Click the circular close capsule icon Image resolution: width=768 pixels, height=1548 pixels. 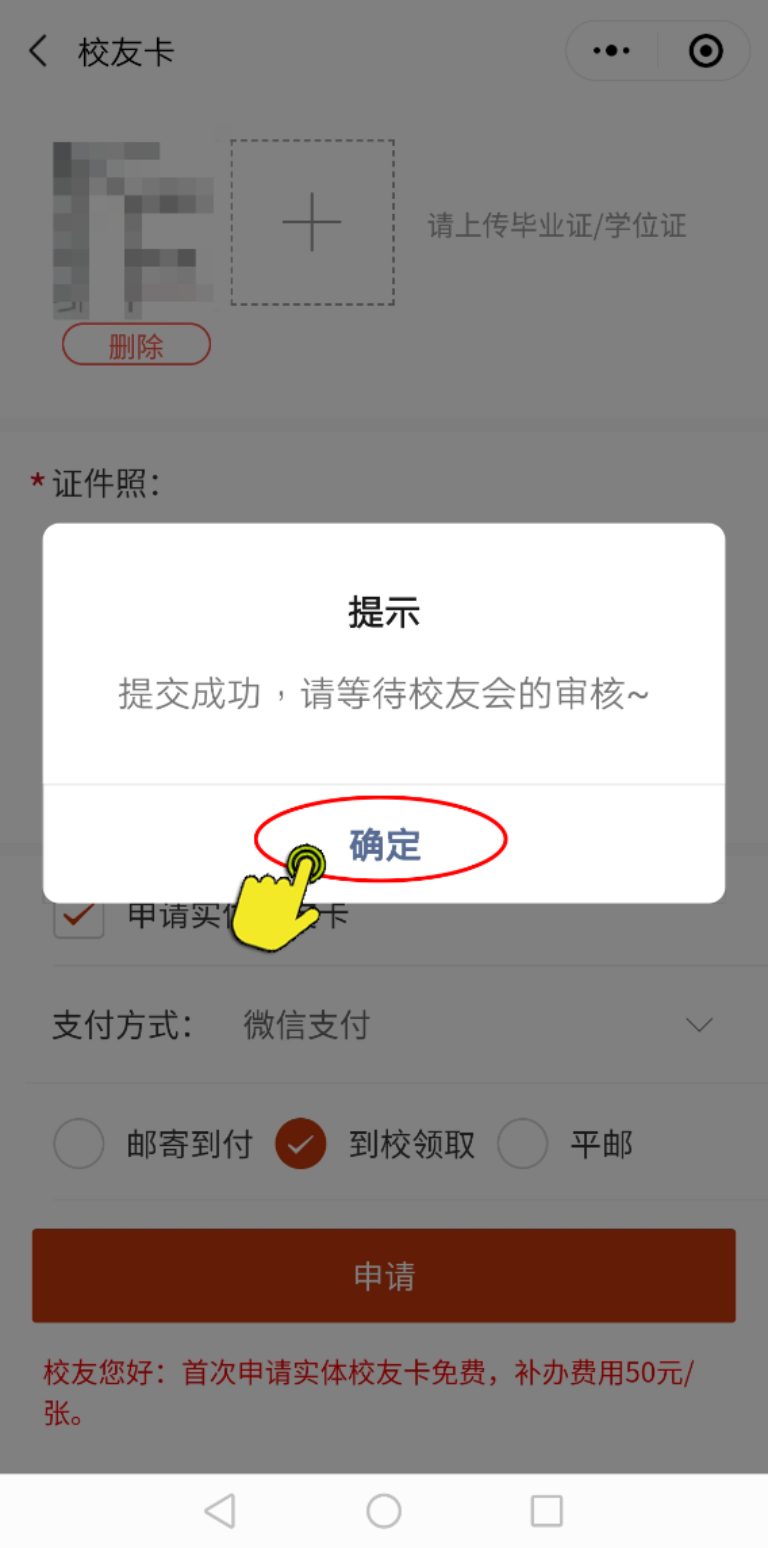pyautogui.click(x=705, y=50)
